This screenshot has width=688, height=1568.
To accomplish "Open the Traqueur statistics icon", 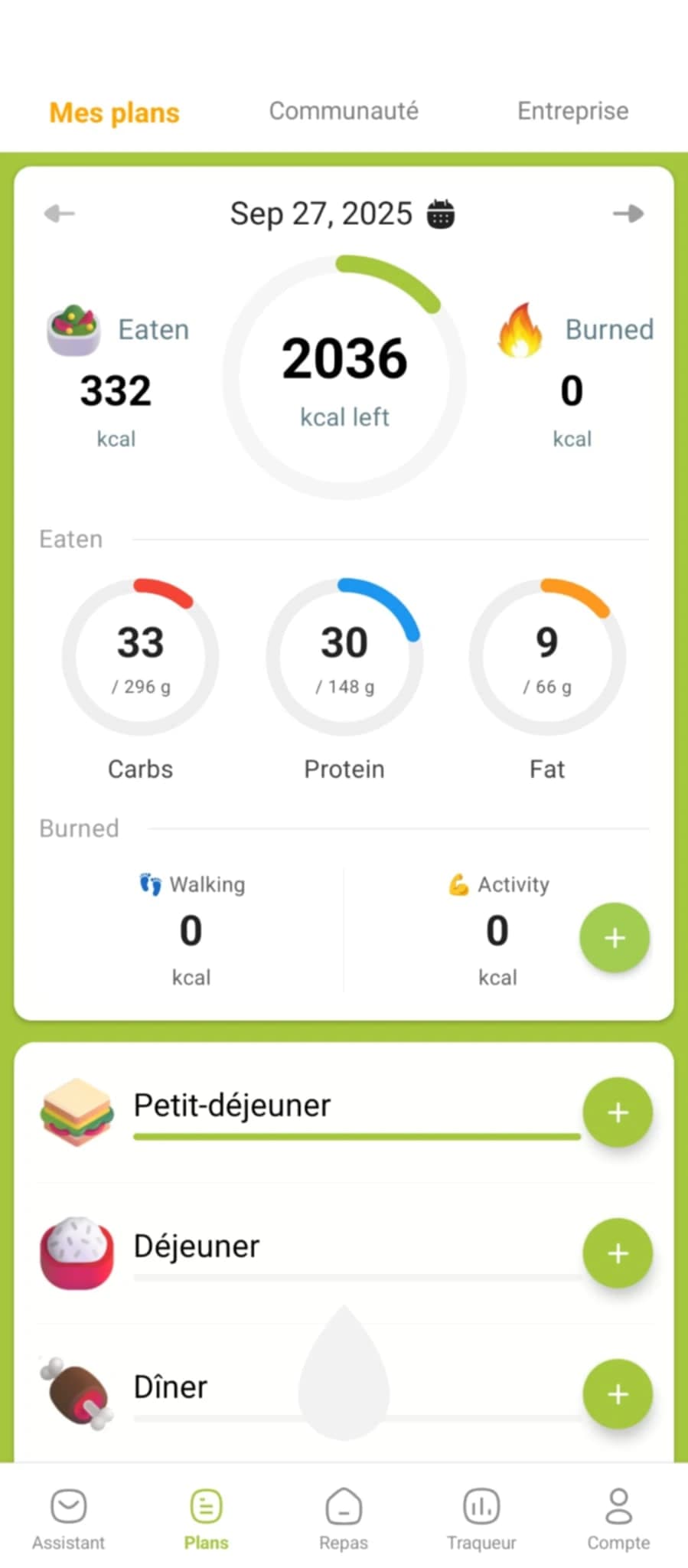I will [481, 1504].
